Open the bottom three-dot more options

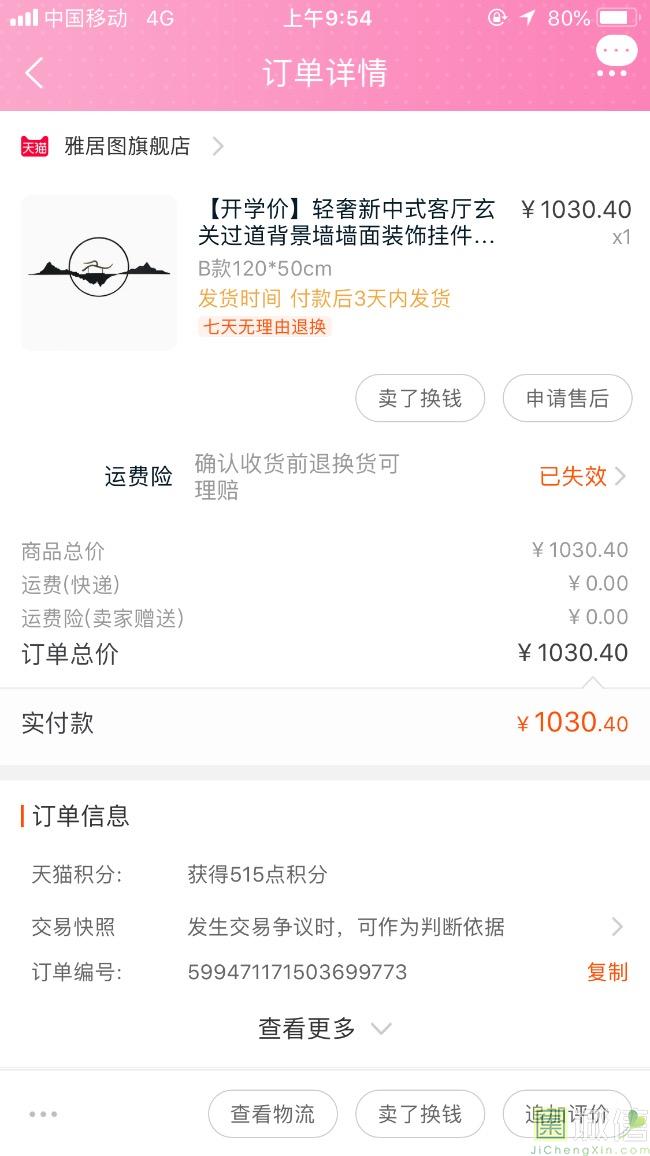(x=43, y=1114)
